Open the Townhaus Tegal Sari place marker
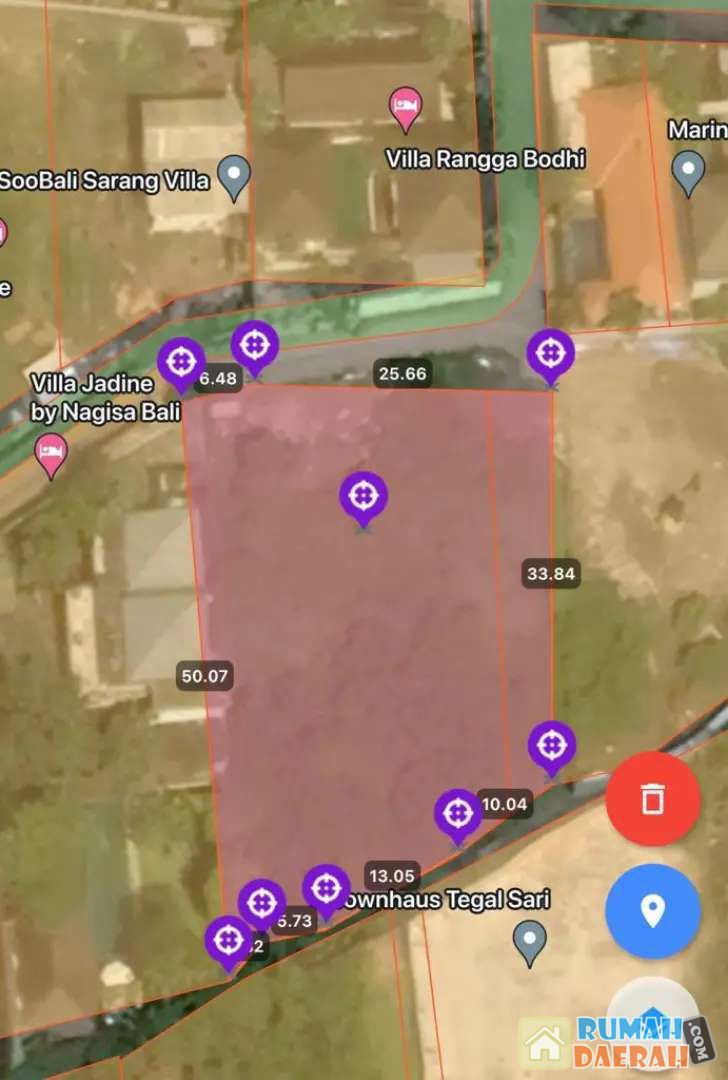The image size is (728, 1080). [529, 942]
